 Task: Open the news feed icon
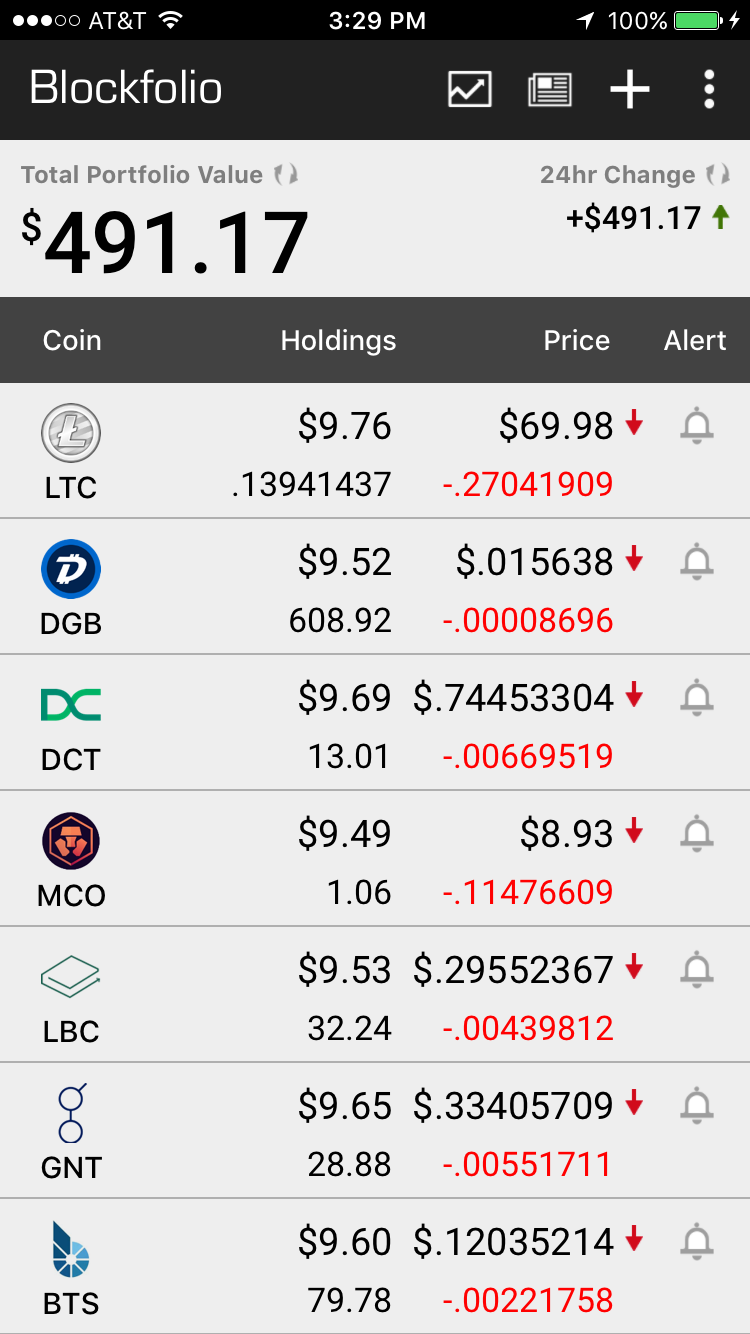click(549, 89)
